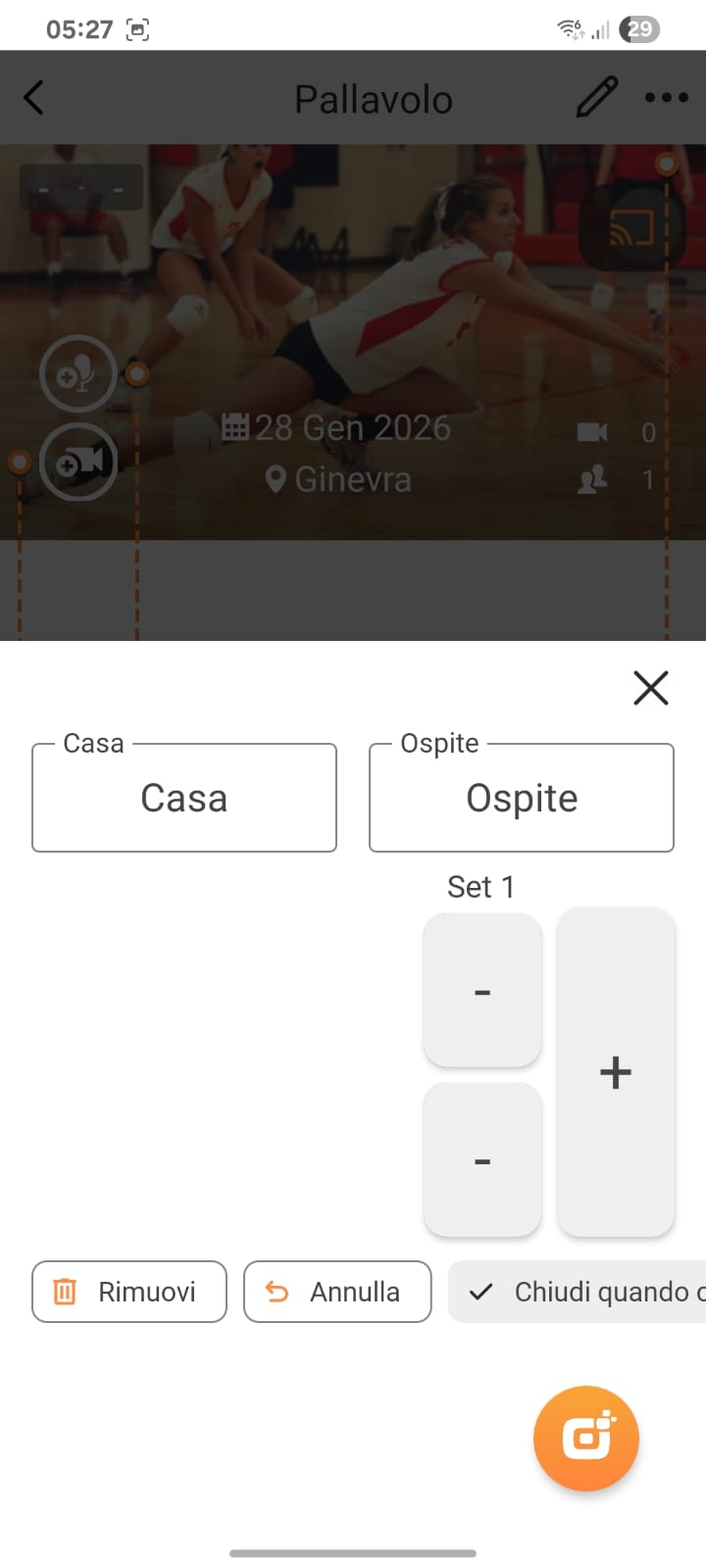This screenshot has height=1568, width=706.
Task: Edit the Ospite team name field
Action: [522, 798]
